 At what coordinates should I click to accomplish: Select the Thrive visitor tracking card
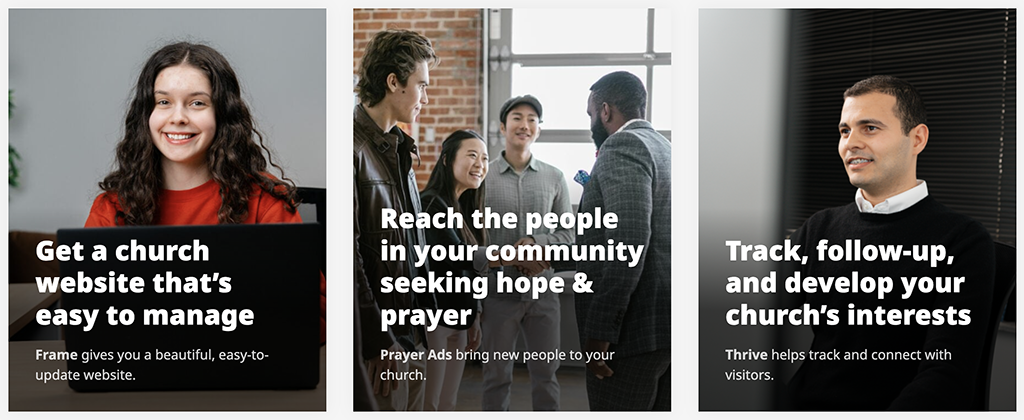[856, 210]
